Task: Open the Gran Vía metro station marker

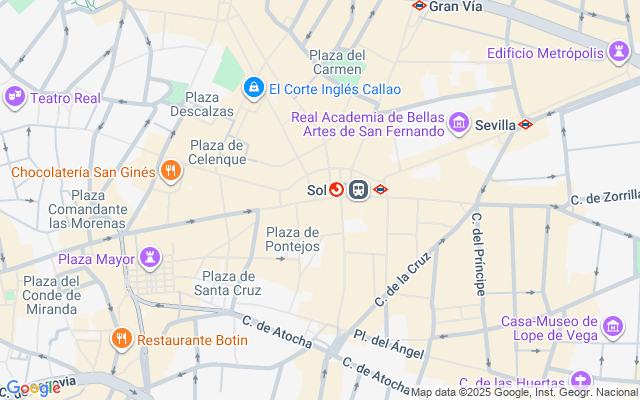Action: point(419,6)
